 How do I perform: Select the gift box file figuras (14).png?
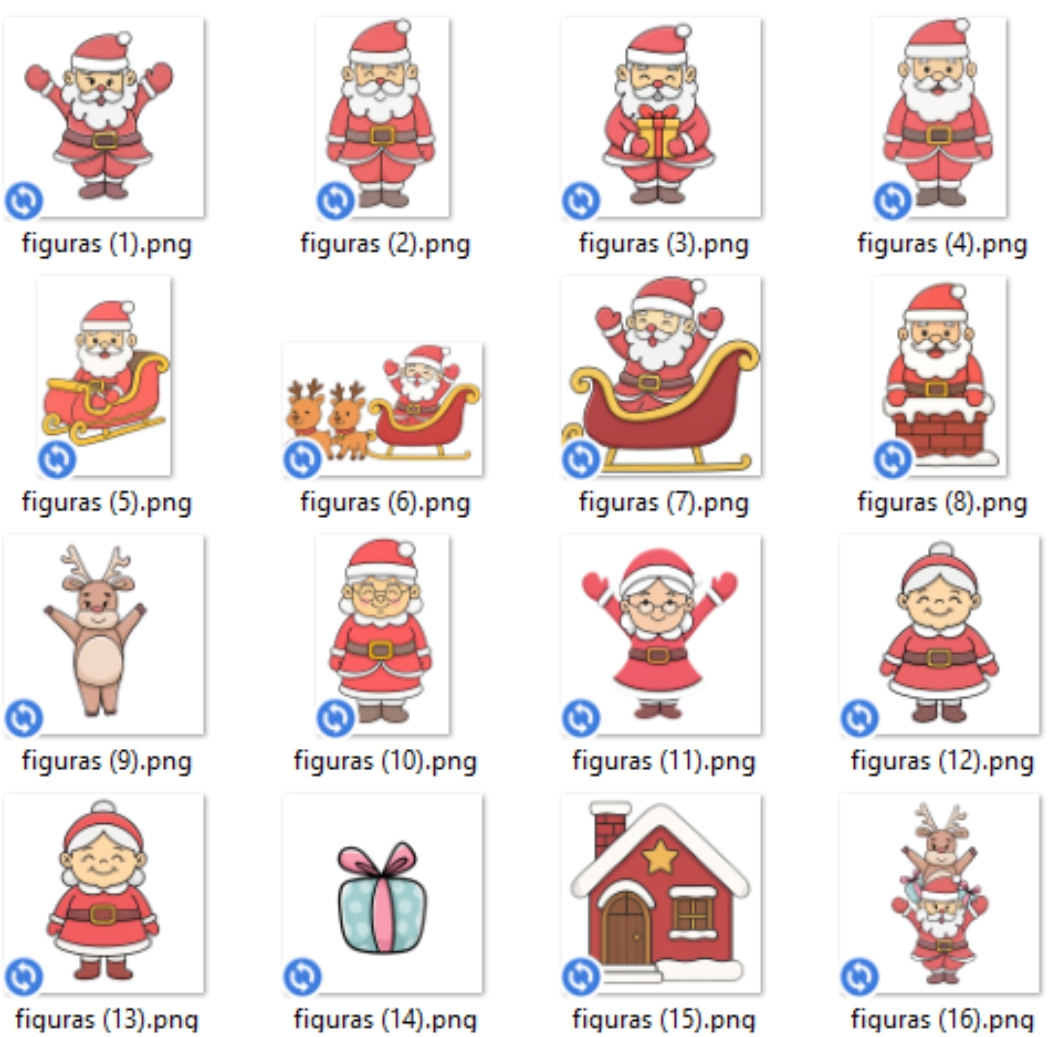click(x=383, y=893)
